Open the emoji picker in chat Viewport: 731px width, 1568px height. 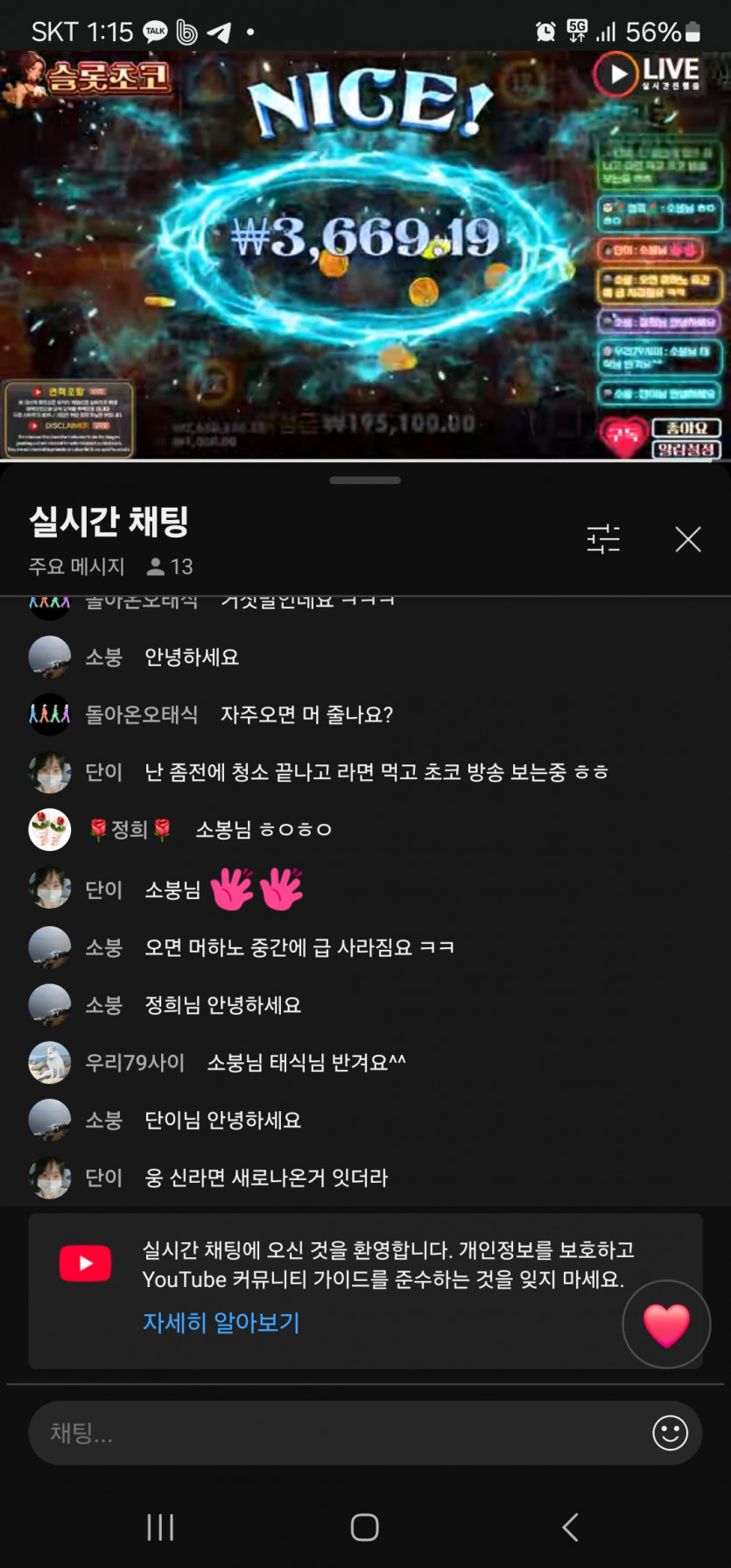tap(670, 1433)
